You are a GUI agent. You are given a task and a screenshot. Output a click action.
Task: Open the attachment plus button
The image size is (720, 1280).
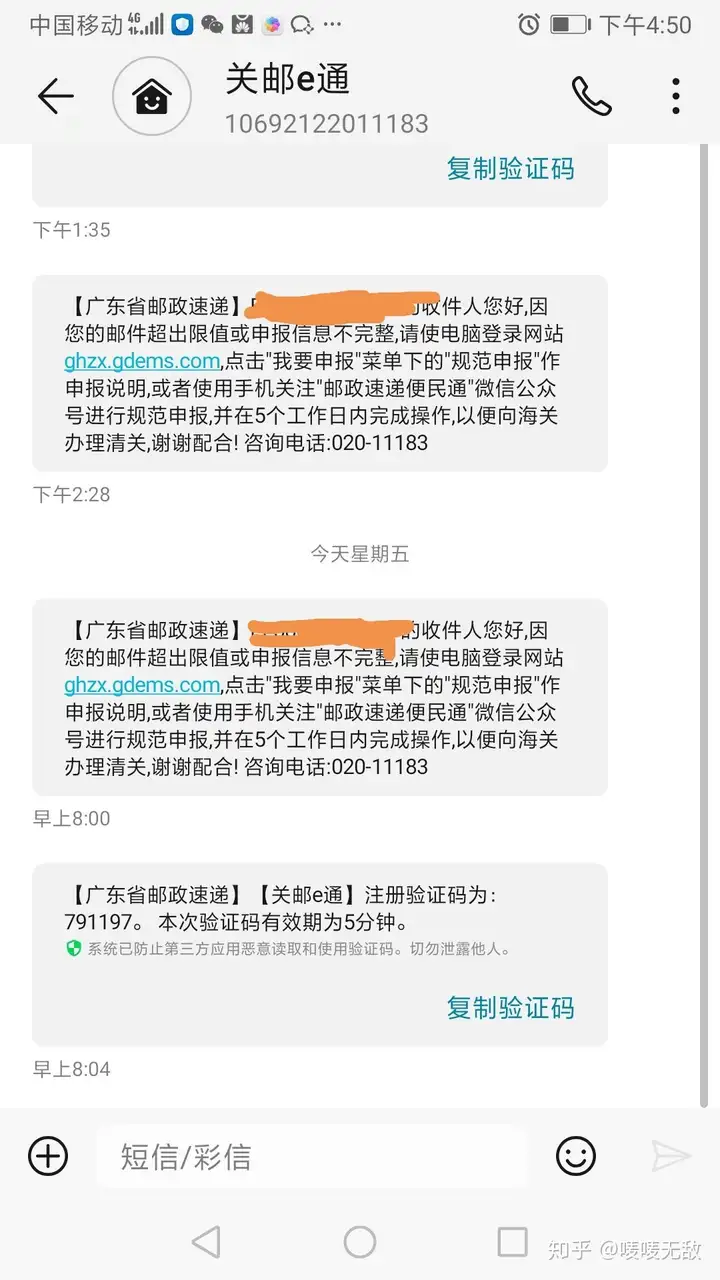click(x=48, y=1156)
